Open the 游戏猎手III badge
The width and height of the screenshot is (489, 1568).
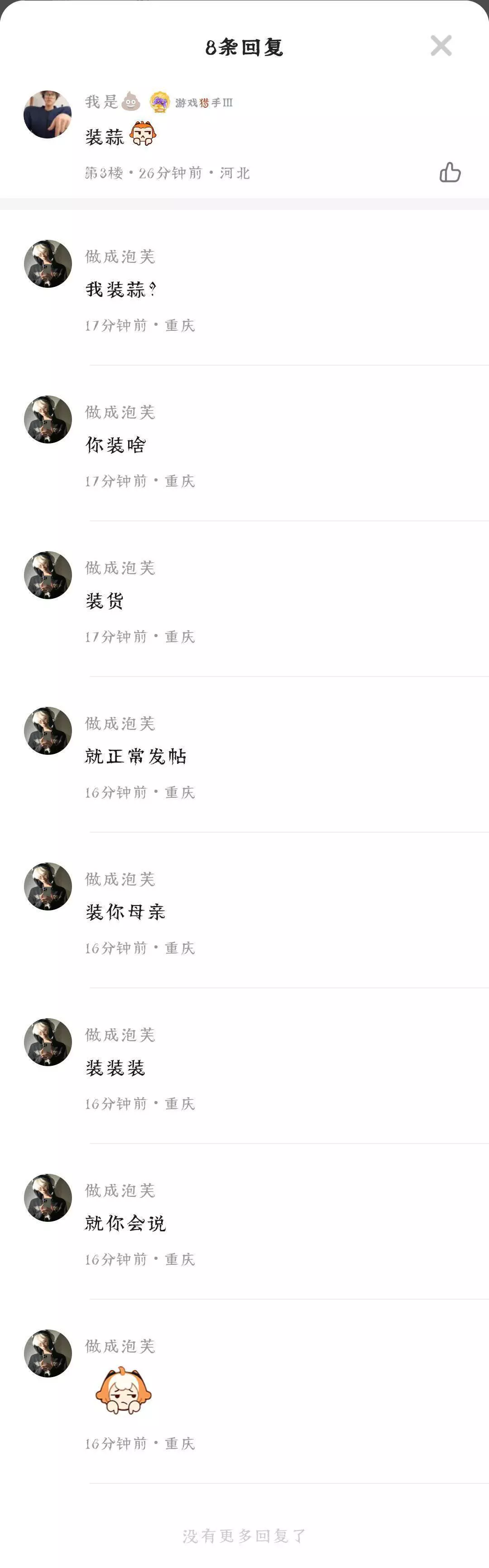(x=192, y=102)
